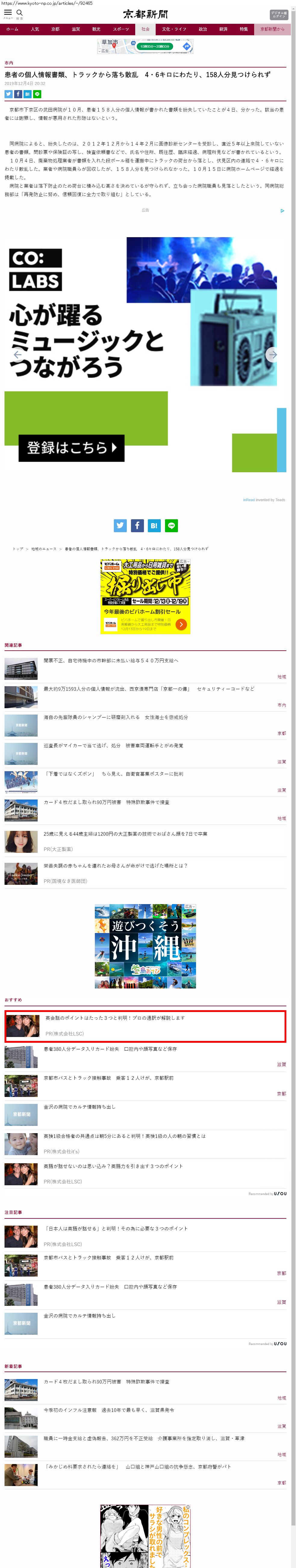Image resolution: width=296 pixels, height=1568 pixels.
Task: Open the スポーツ tab
Action: 120,29
